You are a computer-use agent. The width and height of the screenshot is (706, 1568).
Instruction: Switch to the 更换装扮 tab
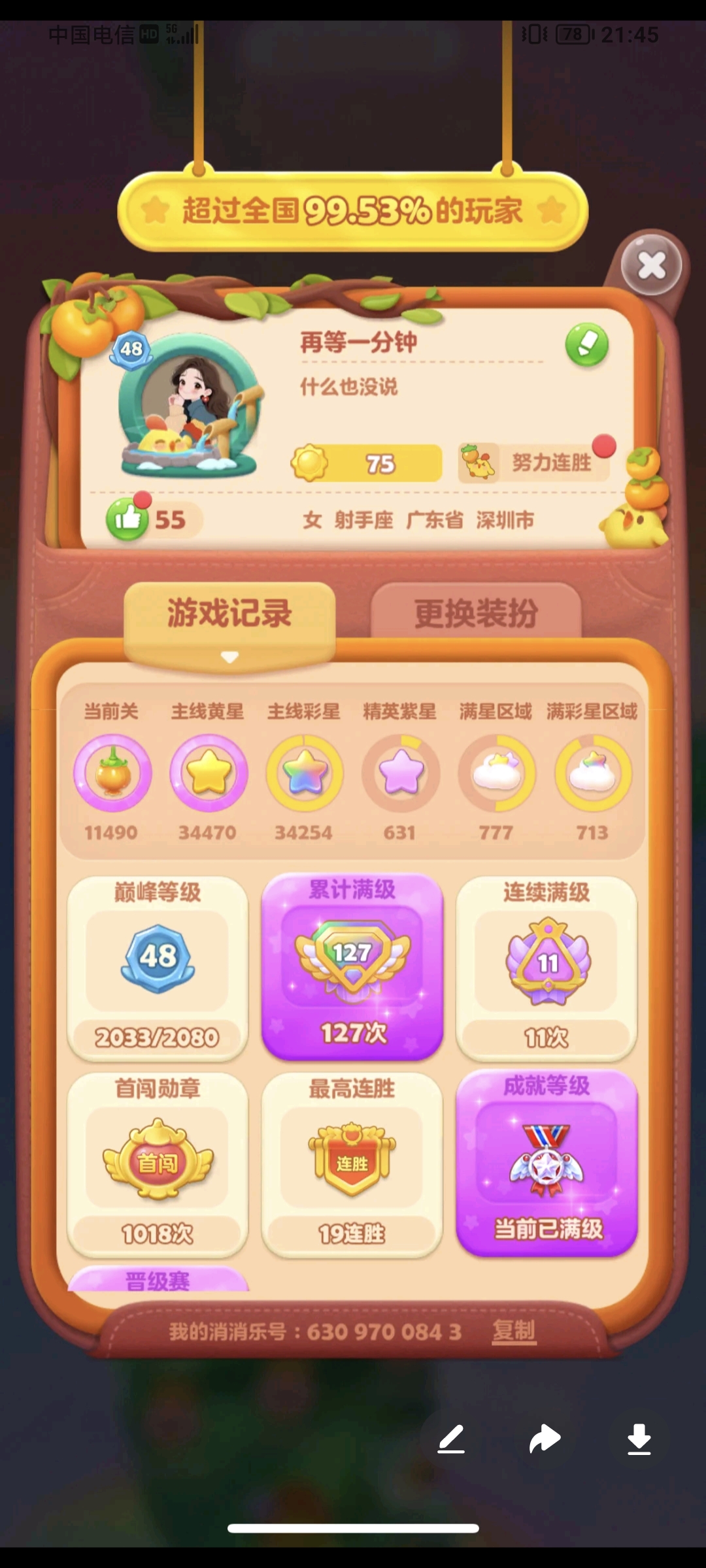(476, 613)
